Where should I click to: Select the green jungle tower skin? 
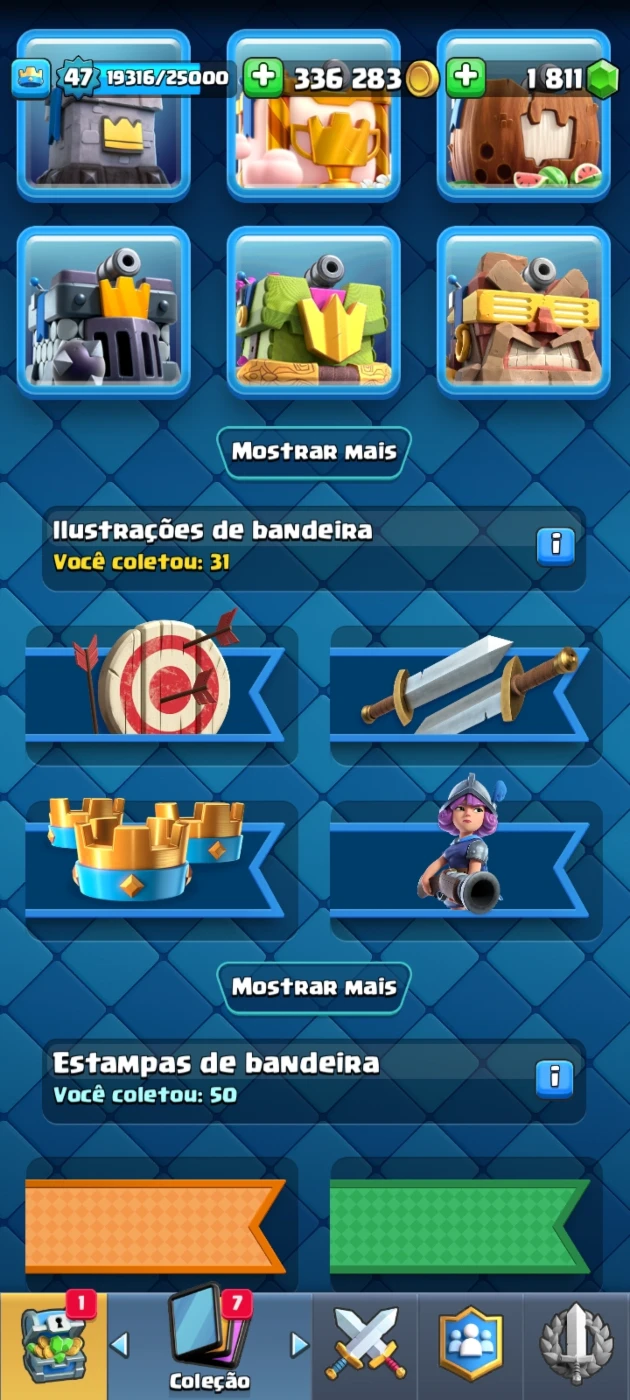click(x=314, y=313)
